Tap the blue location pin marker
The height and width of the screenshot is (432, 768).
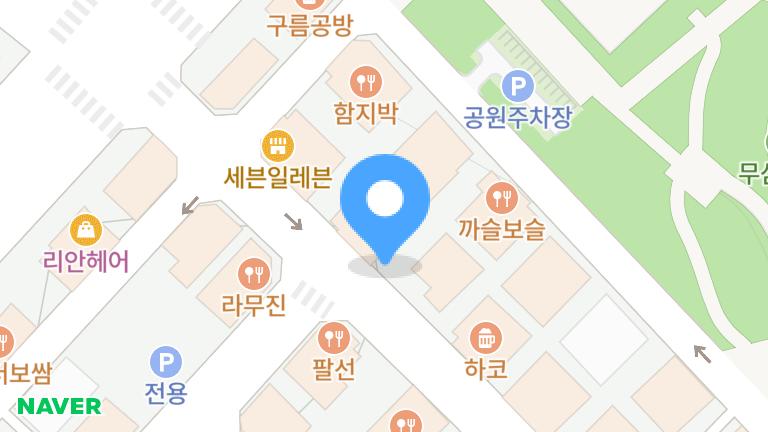click(x=385, y=202)
